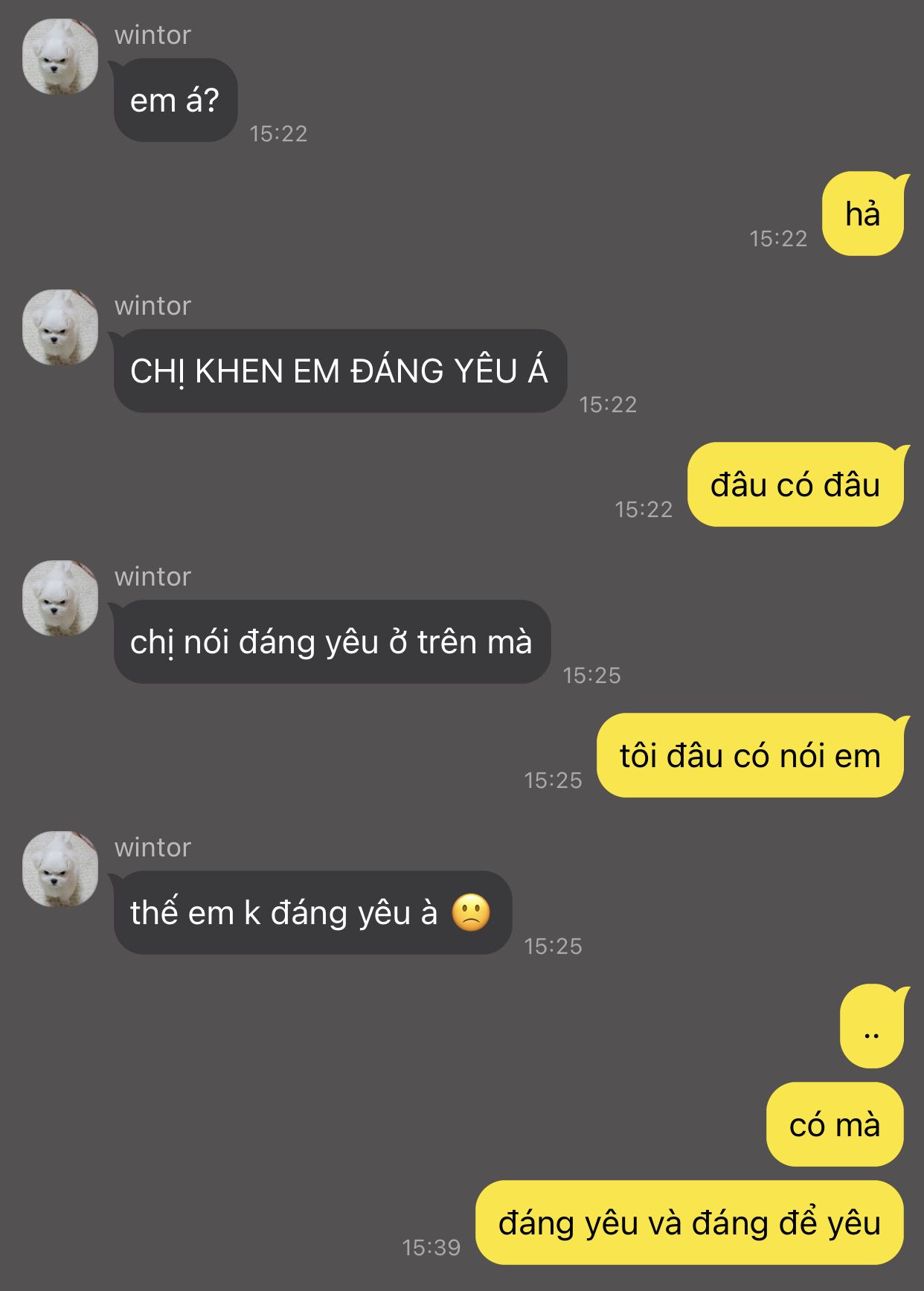Tap wintor's avatar by "chị nói đáng yêu ở trên mà"

click(60, 598)
